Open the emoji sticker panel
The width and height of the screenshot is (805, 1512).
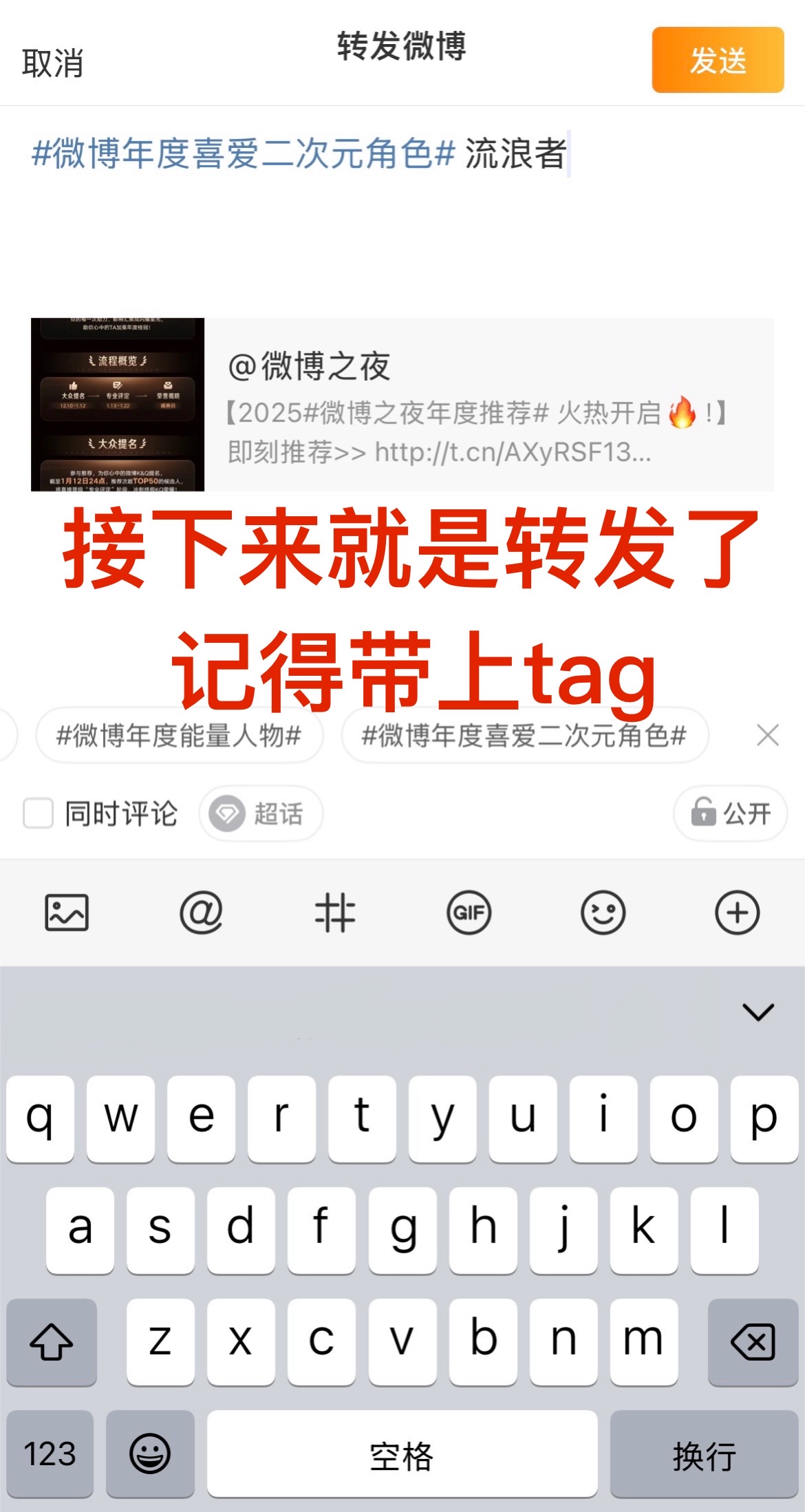click(x=603, y=913)
